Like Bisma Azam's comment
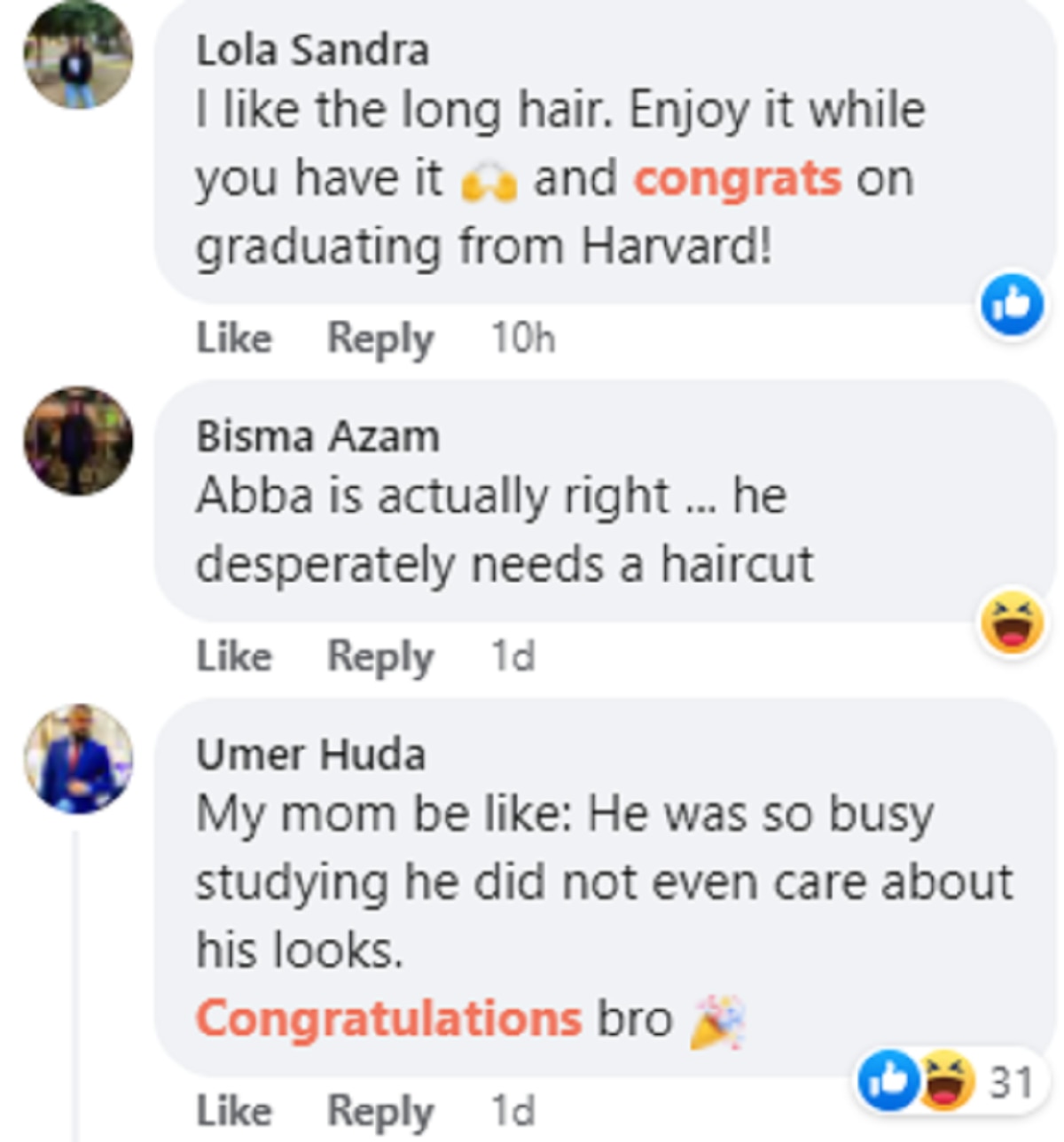The image size is (1064, 1142). [233, 656]
